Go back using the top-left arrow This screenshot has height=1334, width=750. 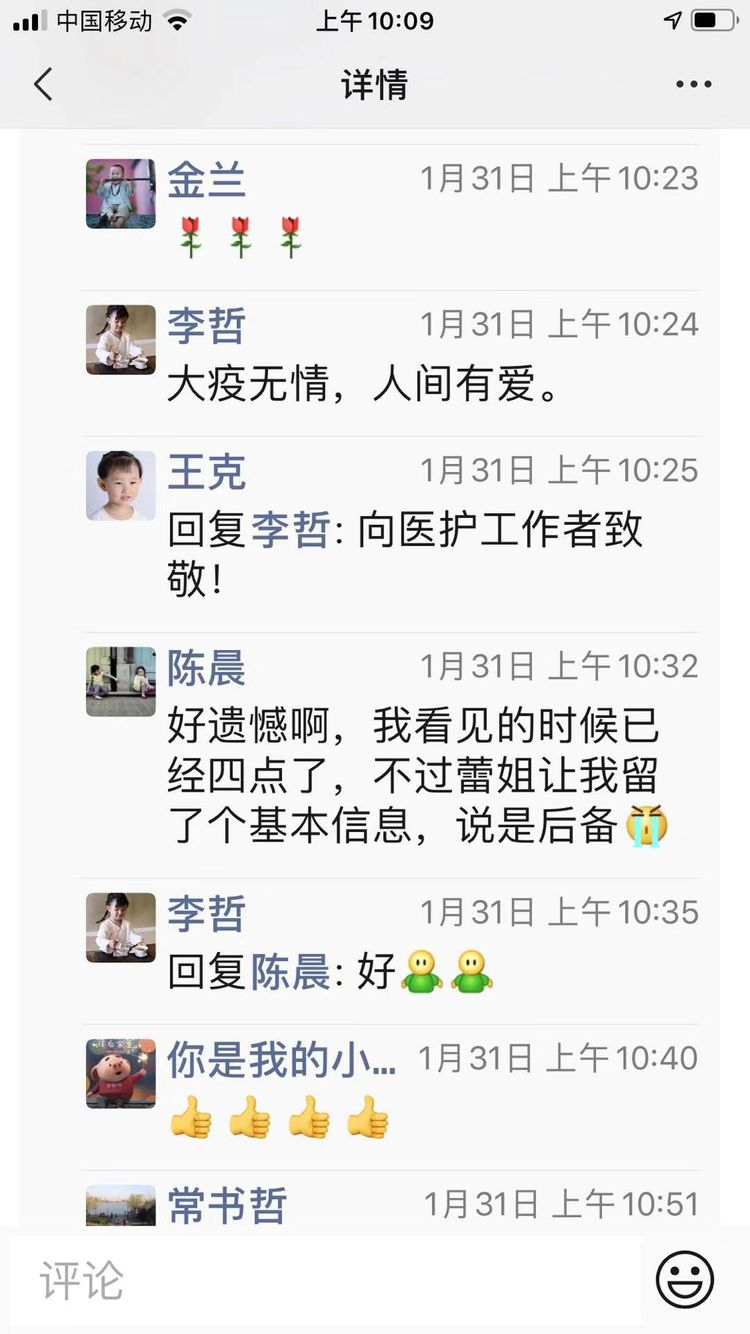[43, 84]
